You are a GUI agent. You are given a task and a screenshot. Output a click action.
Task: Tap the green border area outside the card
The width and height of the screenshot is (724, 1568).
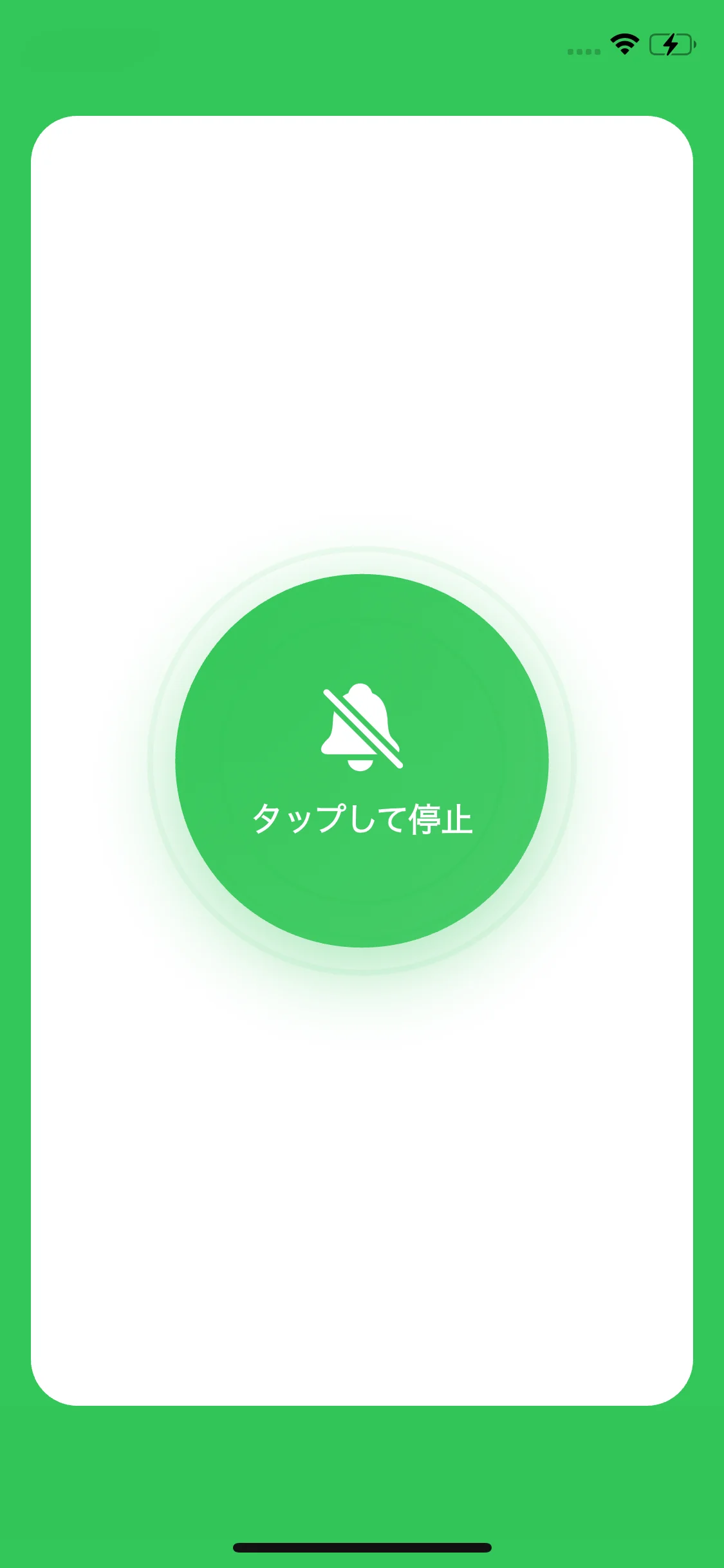coord(16,772)
